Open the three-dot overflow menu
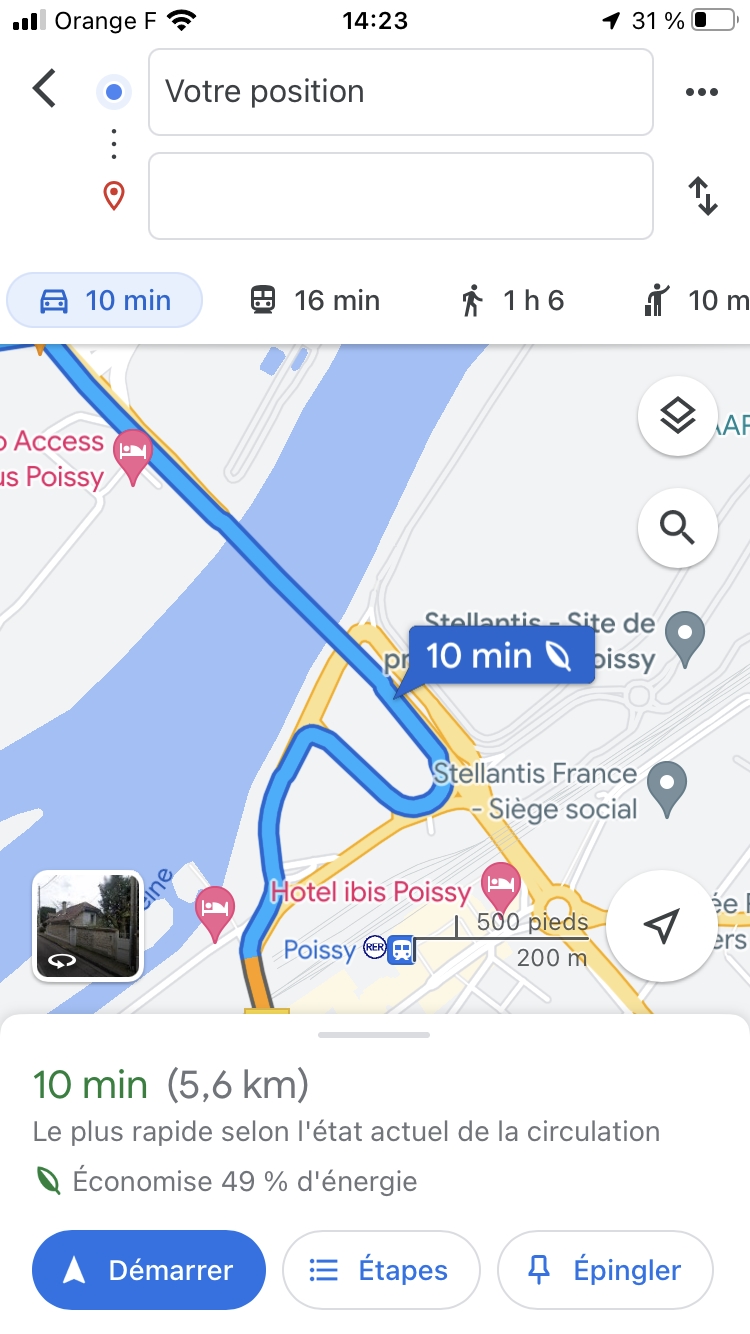 coord(702,92)
